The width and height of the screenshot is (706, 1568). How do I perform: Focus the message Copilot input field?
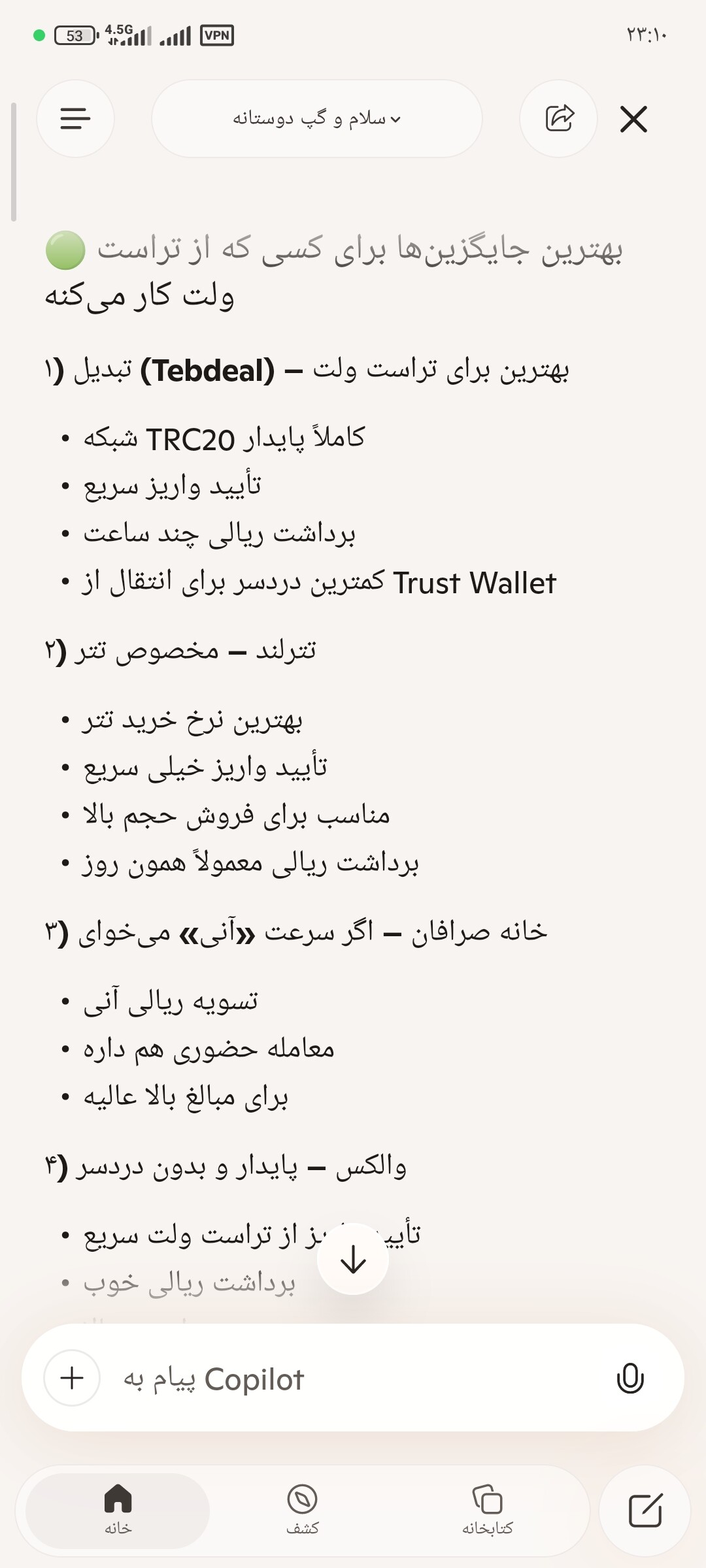coord(353,1378)
